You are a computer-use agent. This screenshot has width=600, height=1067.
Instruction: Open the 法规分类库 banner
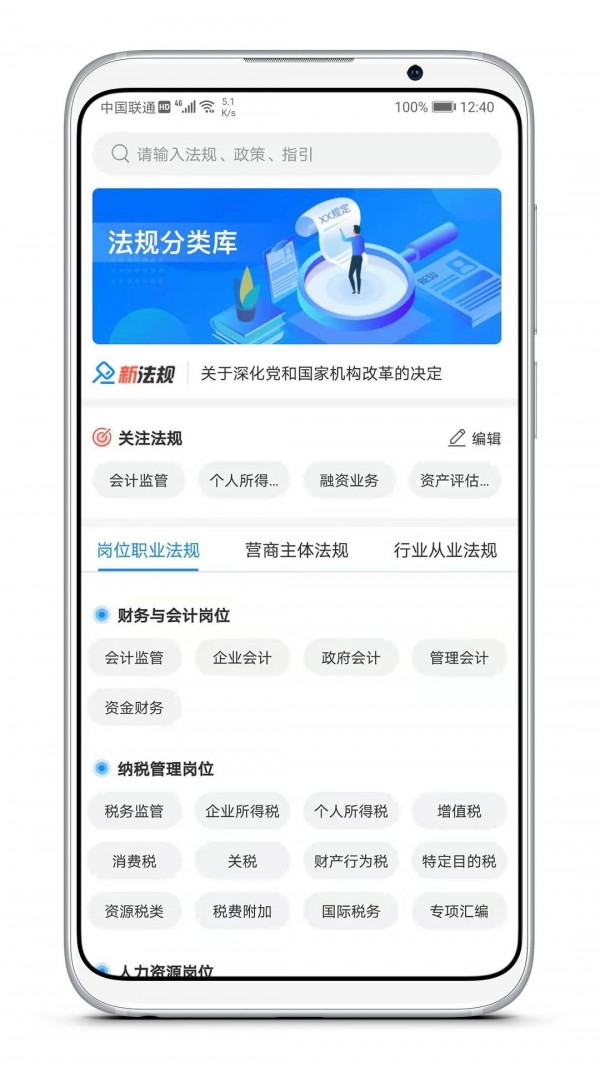pyautogui.click(x=297, y=266)
